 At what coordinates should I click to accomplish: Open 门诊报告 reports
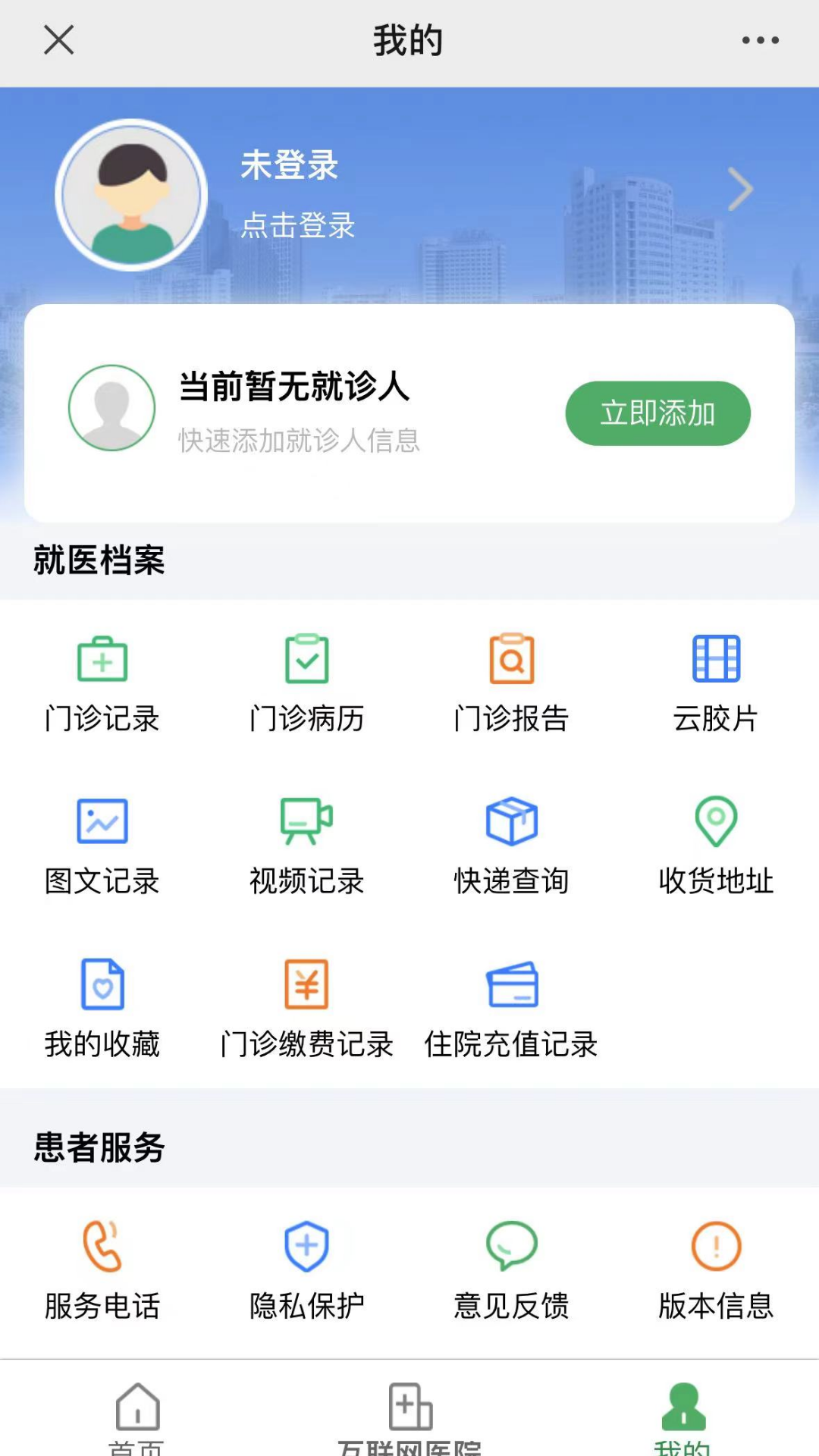tap(512, 684)
